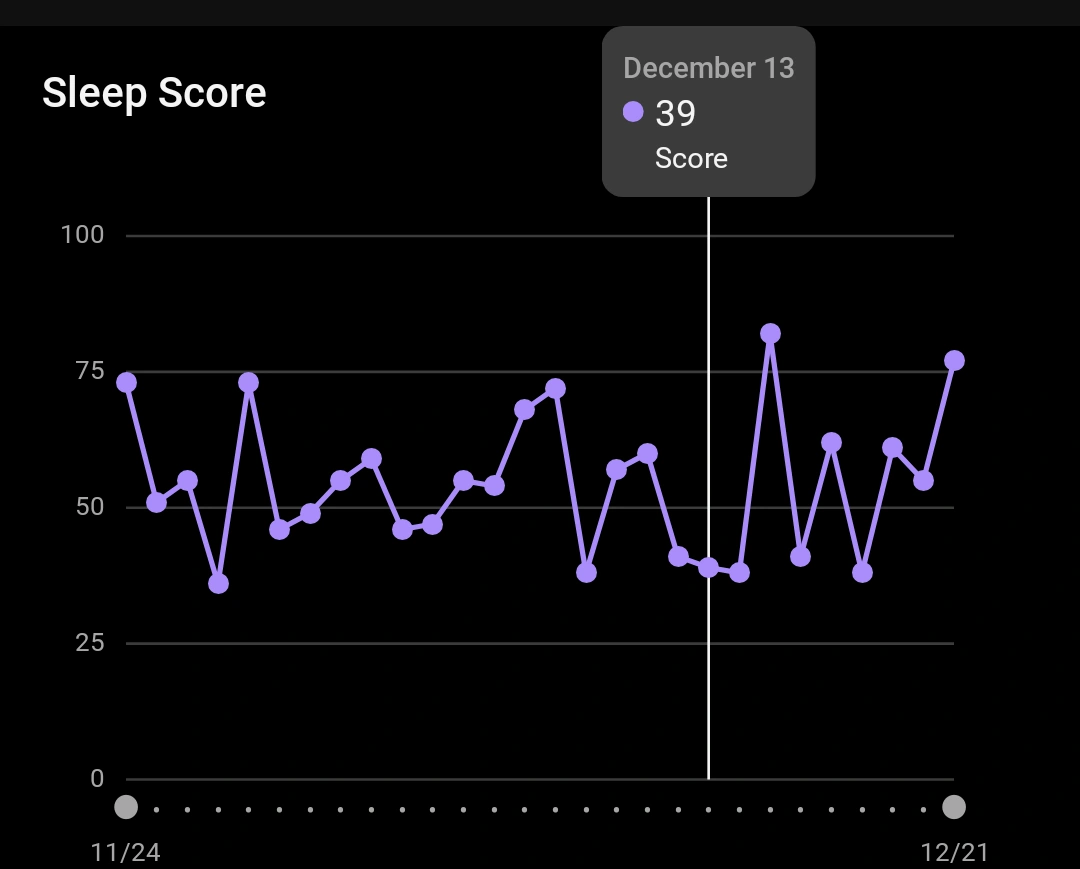Tap the highest peak data point on chart
Viewport: 1080px width, 869px height.
point(770,334)
